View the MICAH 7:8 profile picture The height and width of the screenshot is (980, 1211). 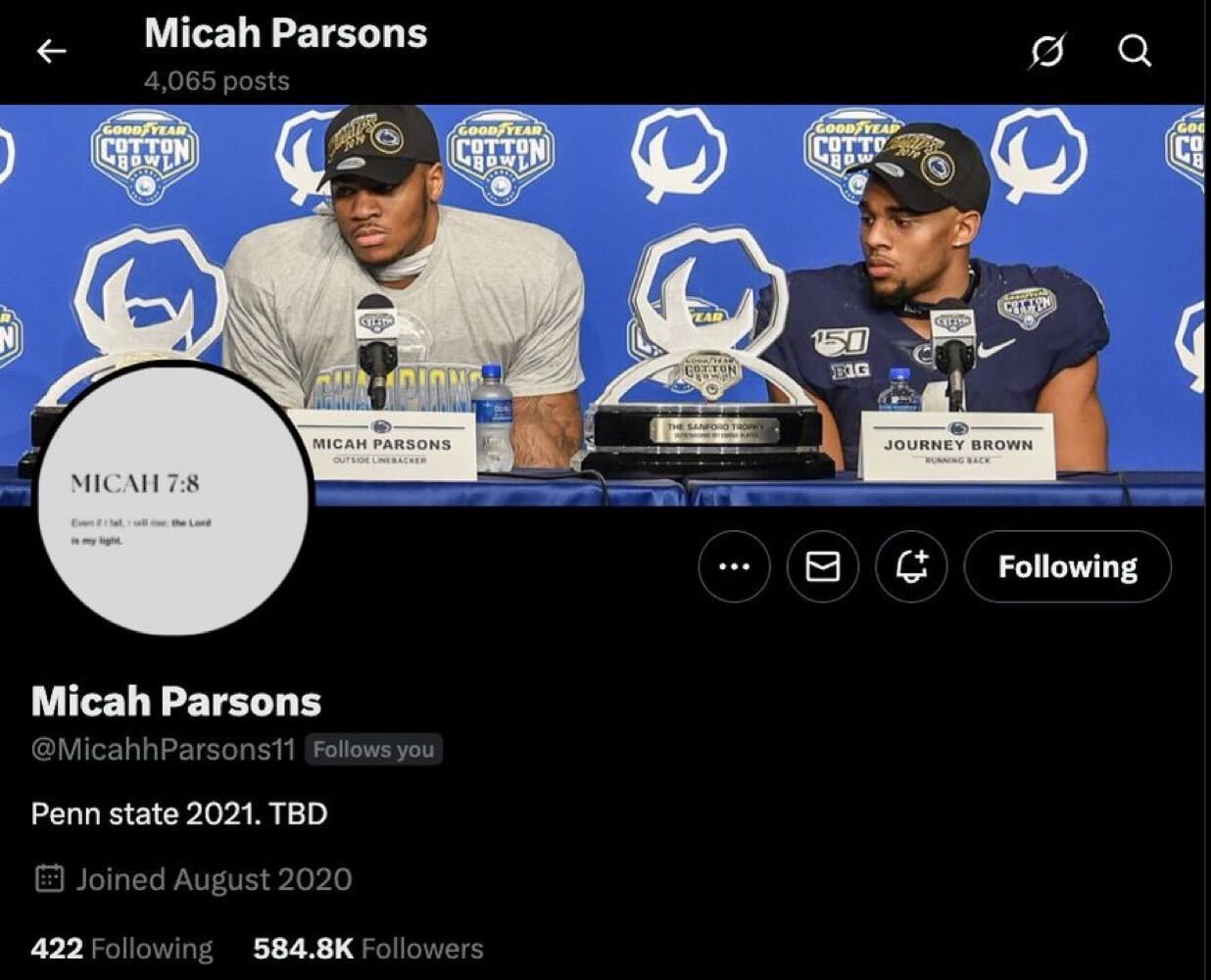tap(173, 500)
